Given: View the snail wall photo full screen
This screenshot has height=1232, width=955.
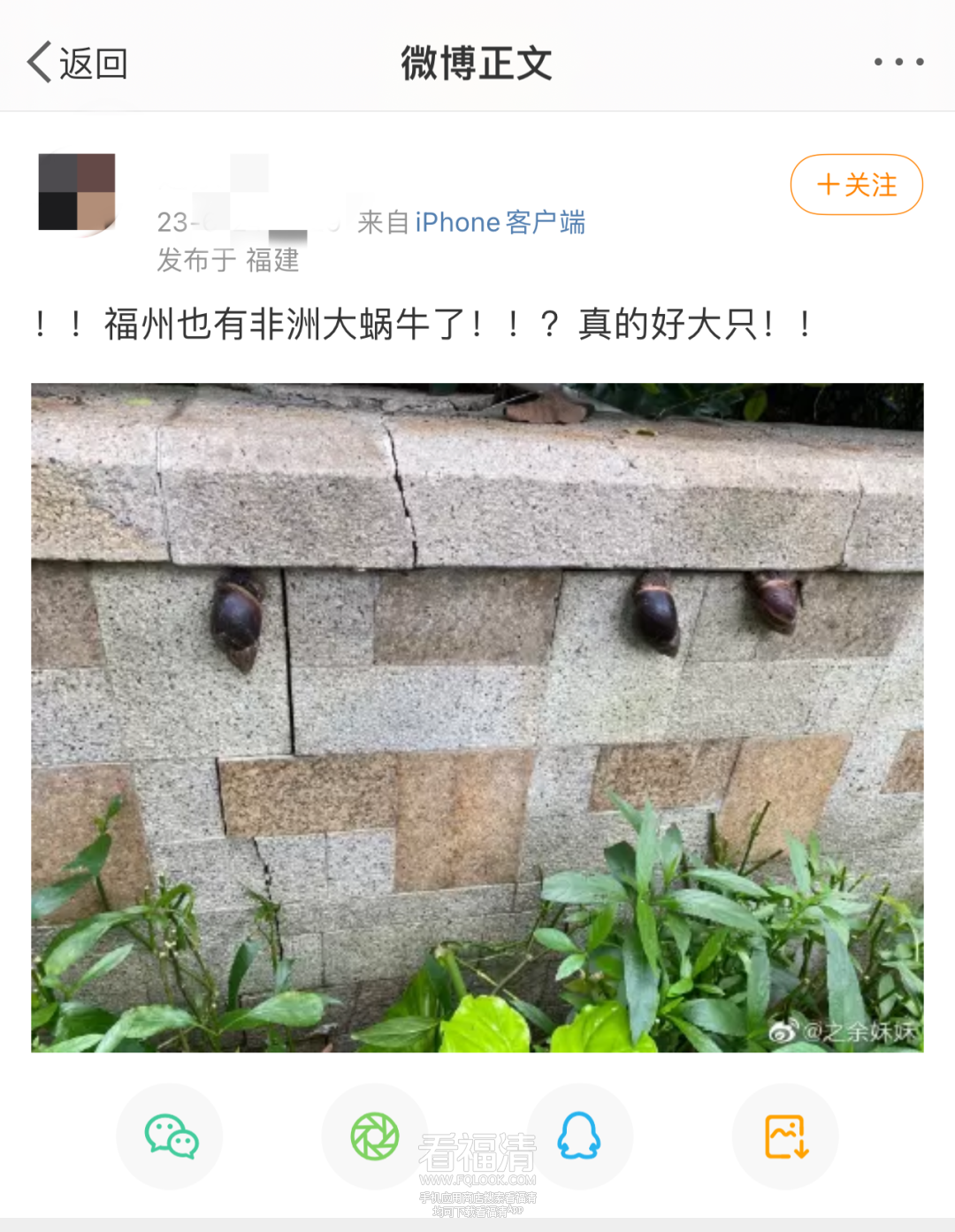Looking at the screenshot, I should point(477,717).
